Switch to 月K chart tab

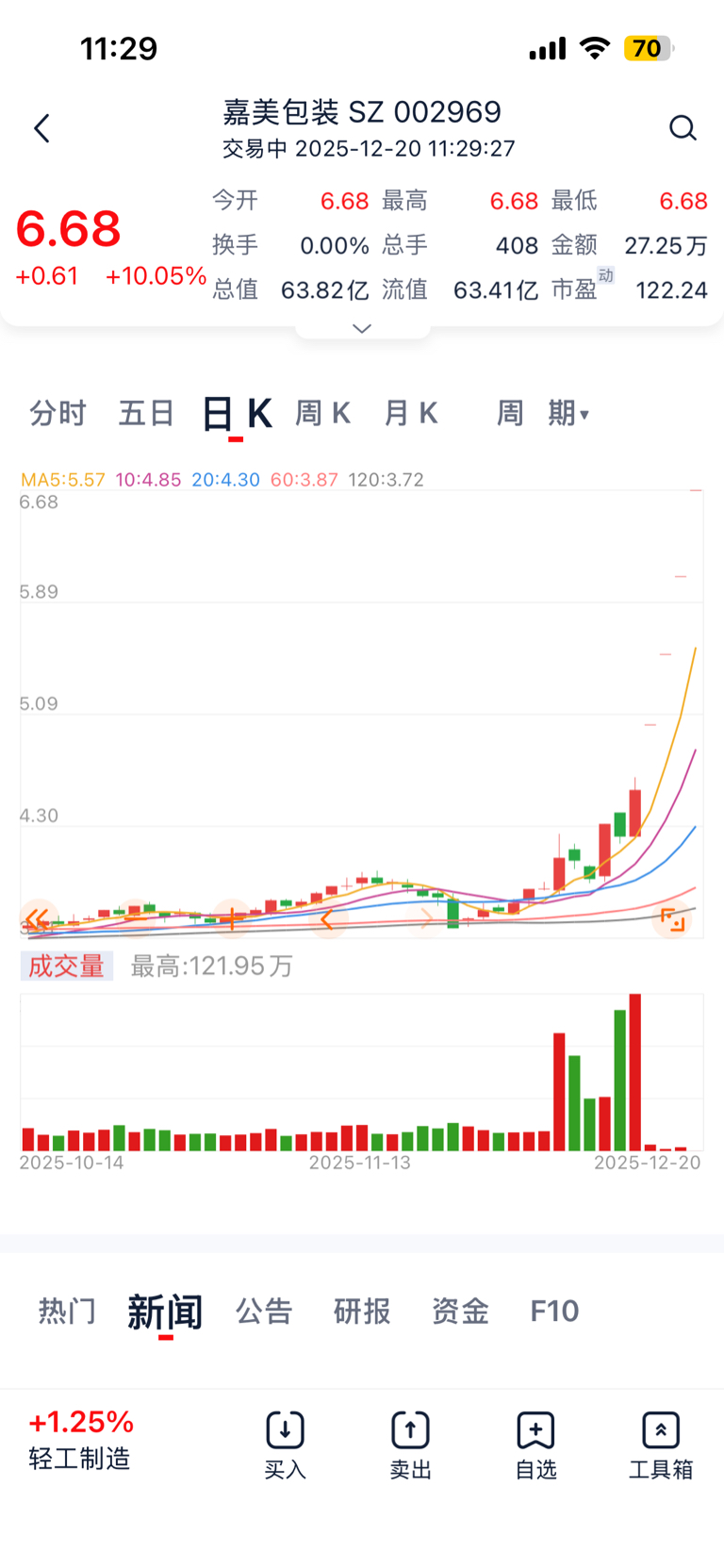coord(411,413)
